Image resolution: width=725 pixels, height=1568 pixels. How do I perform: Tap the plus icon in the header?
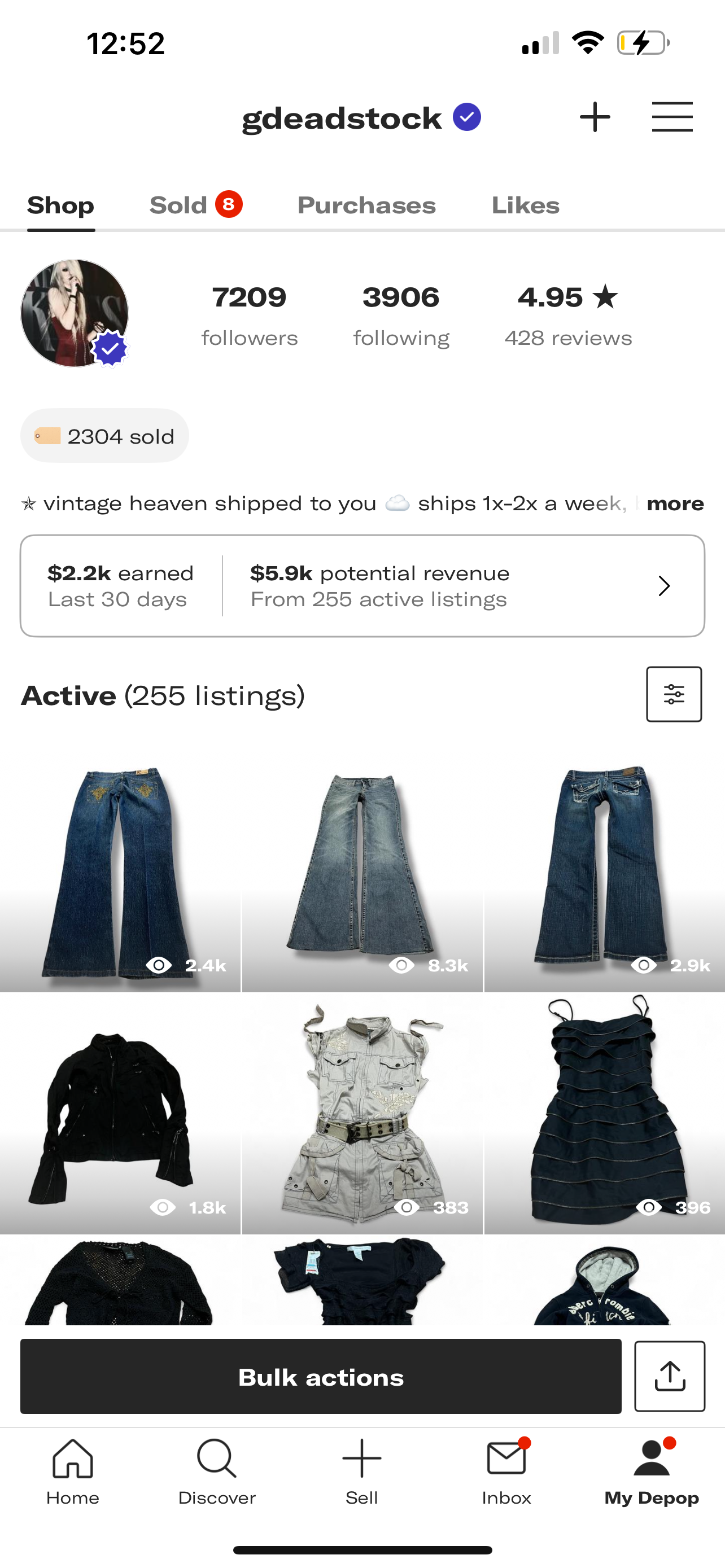[595, 117]
